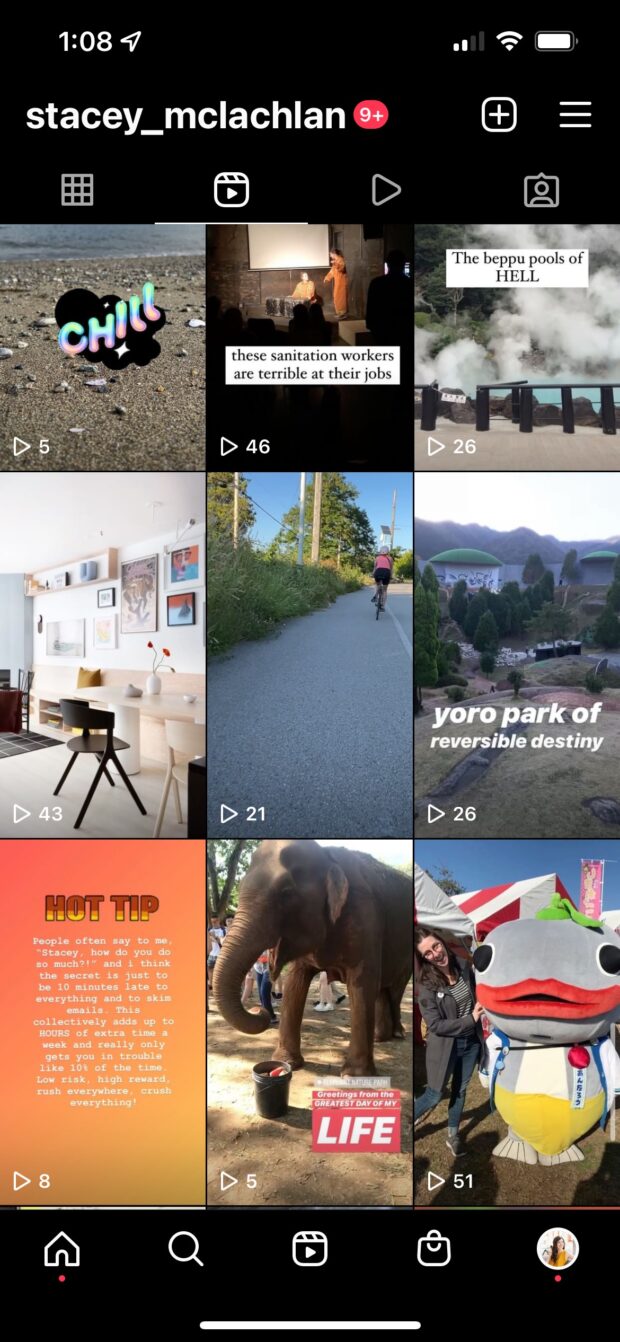Open the beppu pools of HELL reel
This screenshot has height=1342, width=620.
(x=517, y=346)
